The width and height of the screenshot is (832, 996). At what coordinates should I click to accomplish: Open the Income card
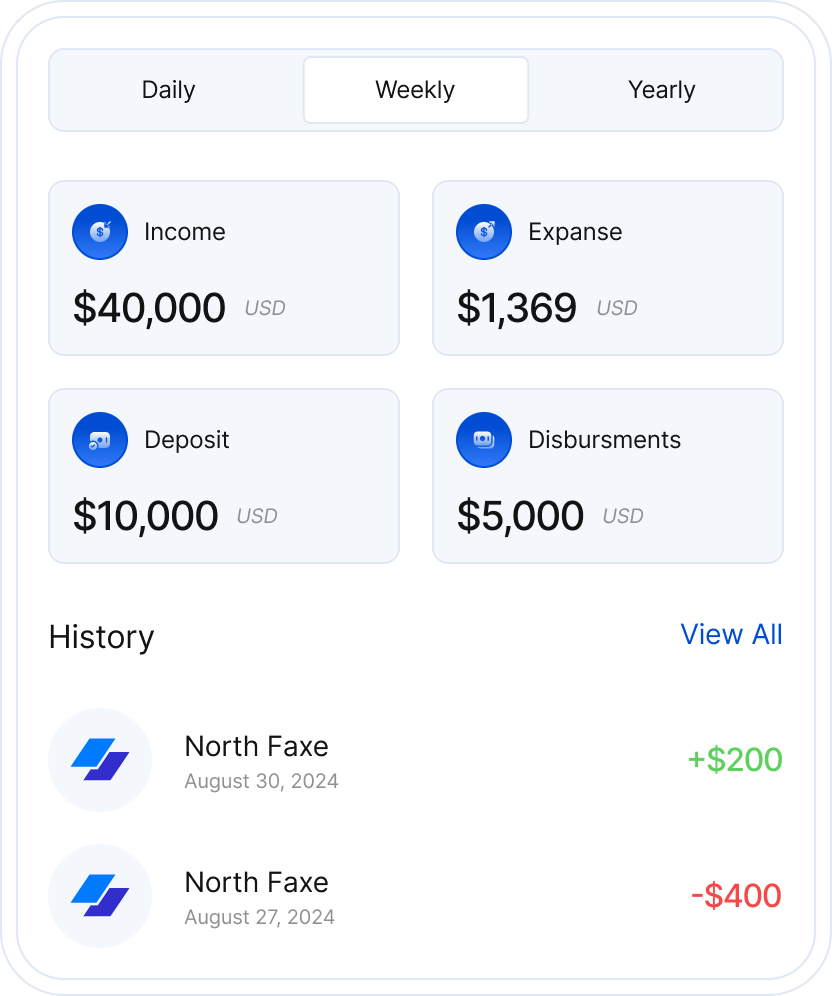(224, 268)
